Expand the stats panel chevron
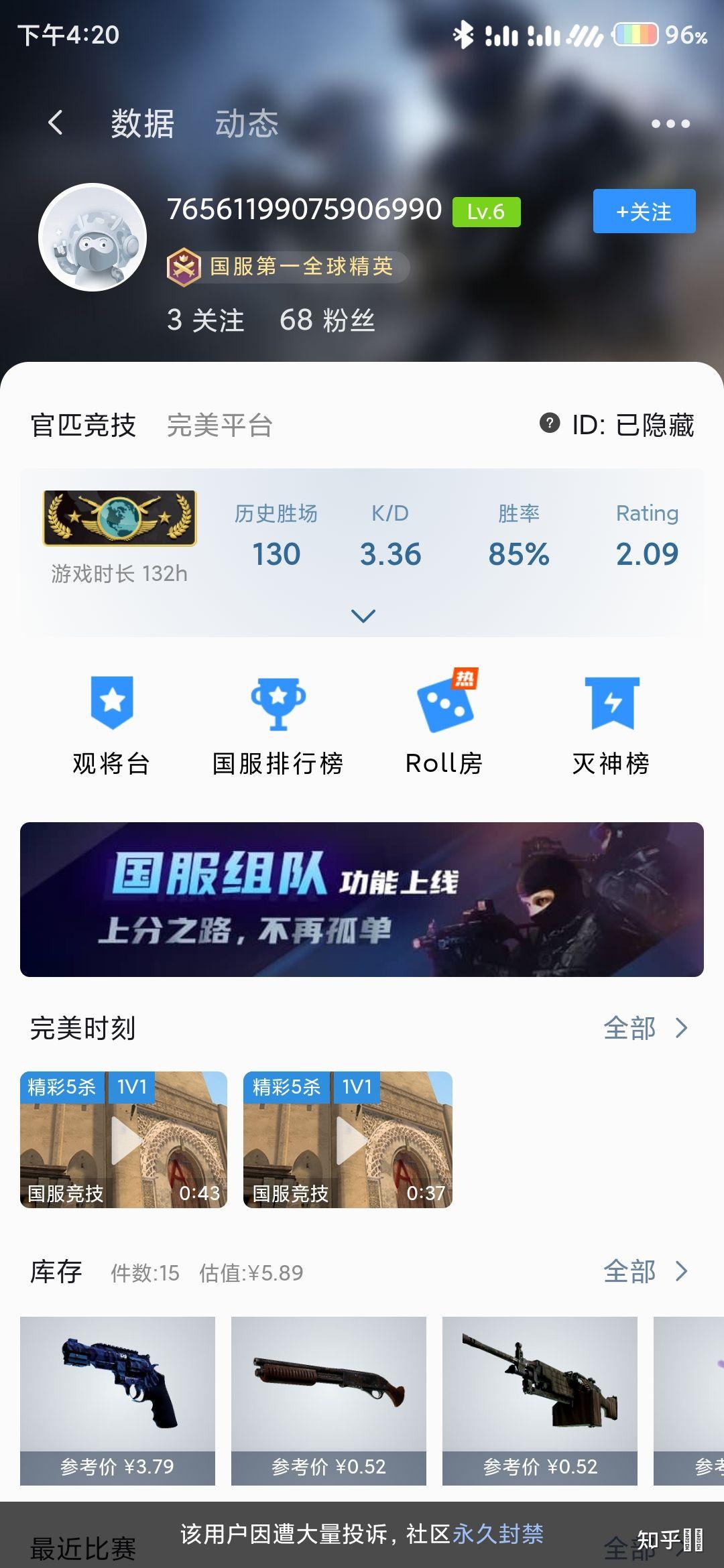 pyautogui.click(x=362, y=614)
